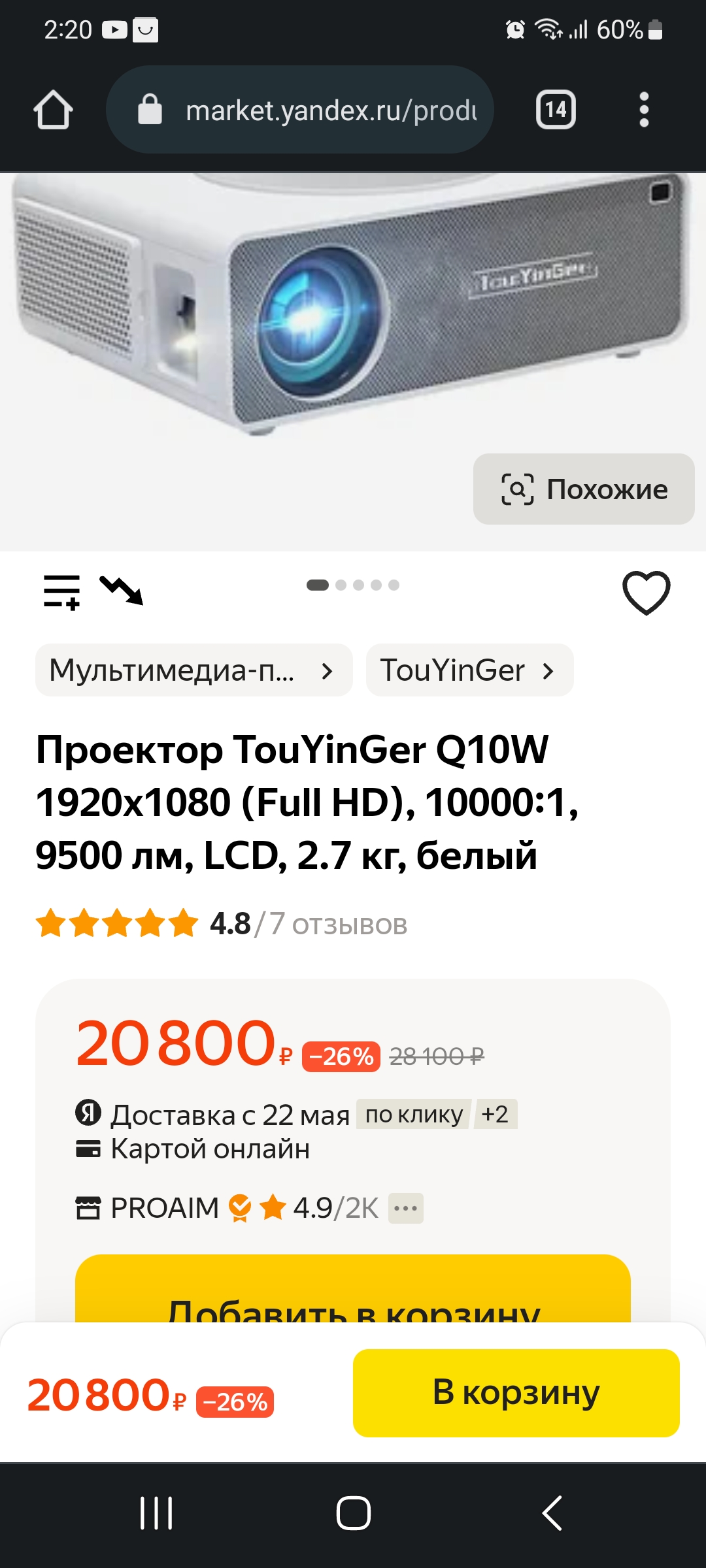Image resolution: width=706 pixels, height=1568 pixels.
Task: Tap В корзину in the bottom bar
Action: tap(516, 1393)
